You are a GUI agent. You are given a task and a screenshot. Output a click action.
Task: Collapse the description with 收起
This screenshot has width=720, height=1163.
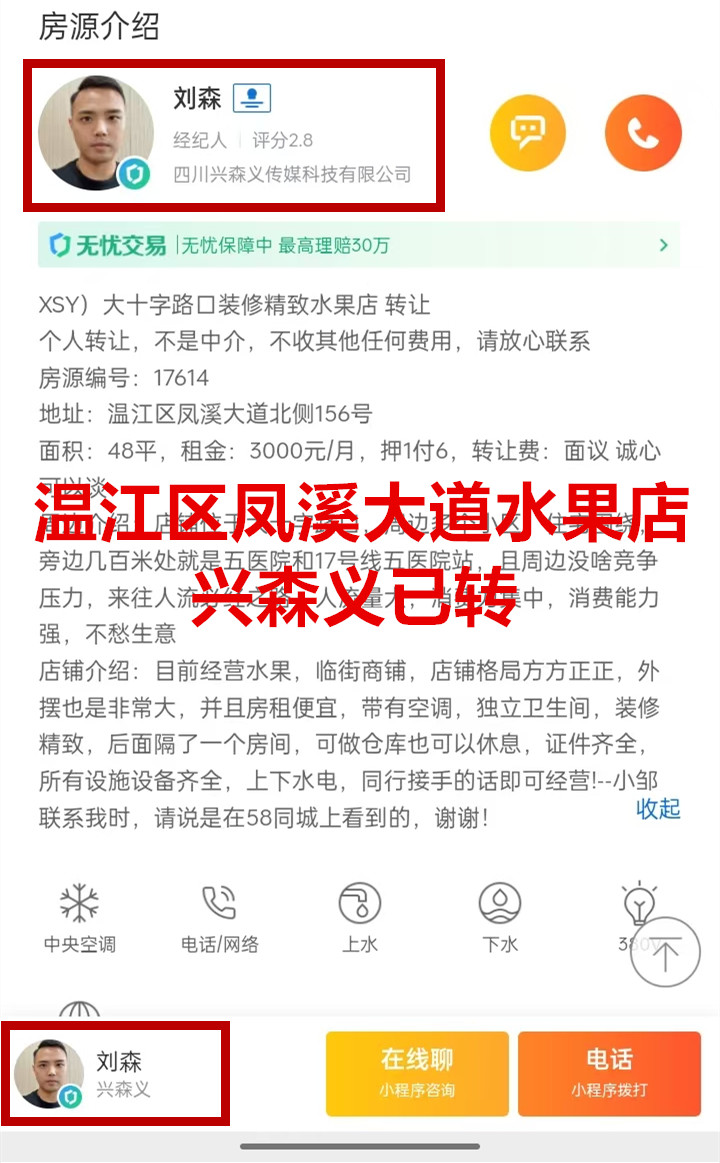(658, 809)
